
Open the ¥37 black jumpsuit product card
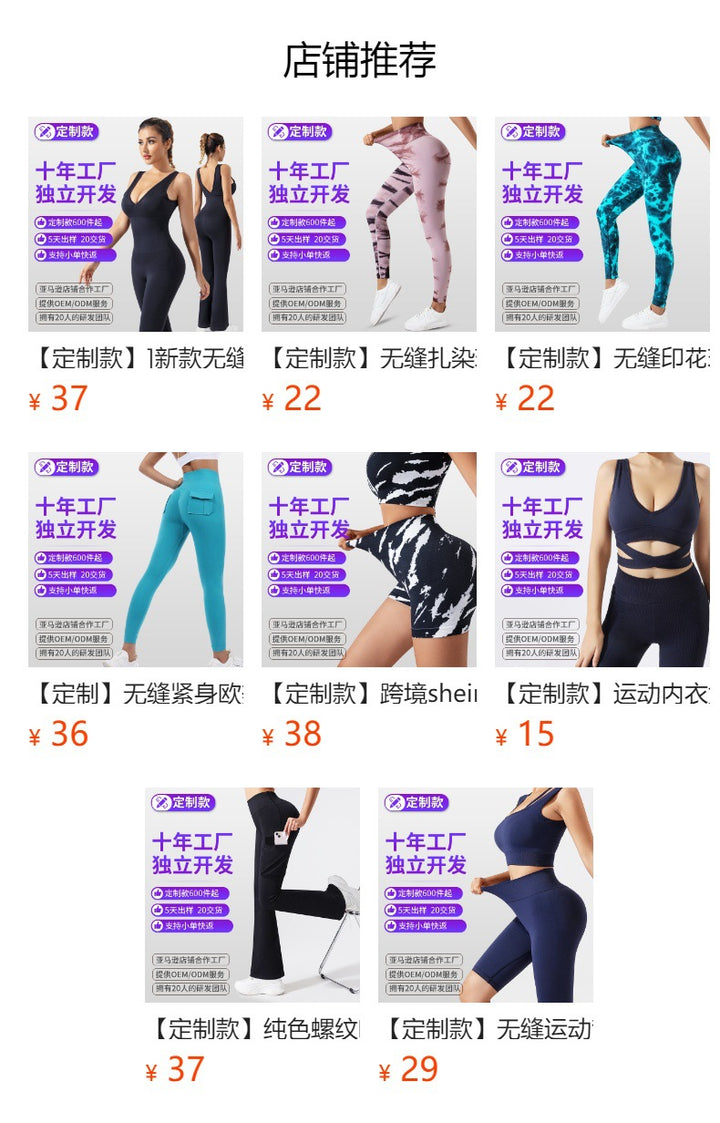coord(135,224)
